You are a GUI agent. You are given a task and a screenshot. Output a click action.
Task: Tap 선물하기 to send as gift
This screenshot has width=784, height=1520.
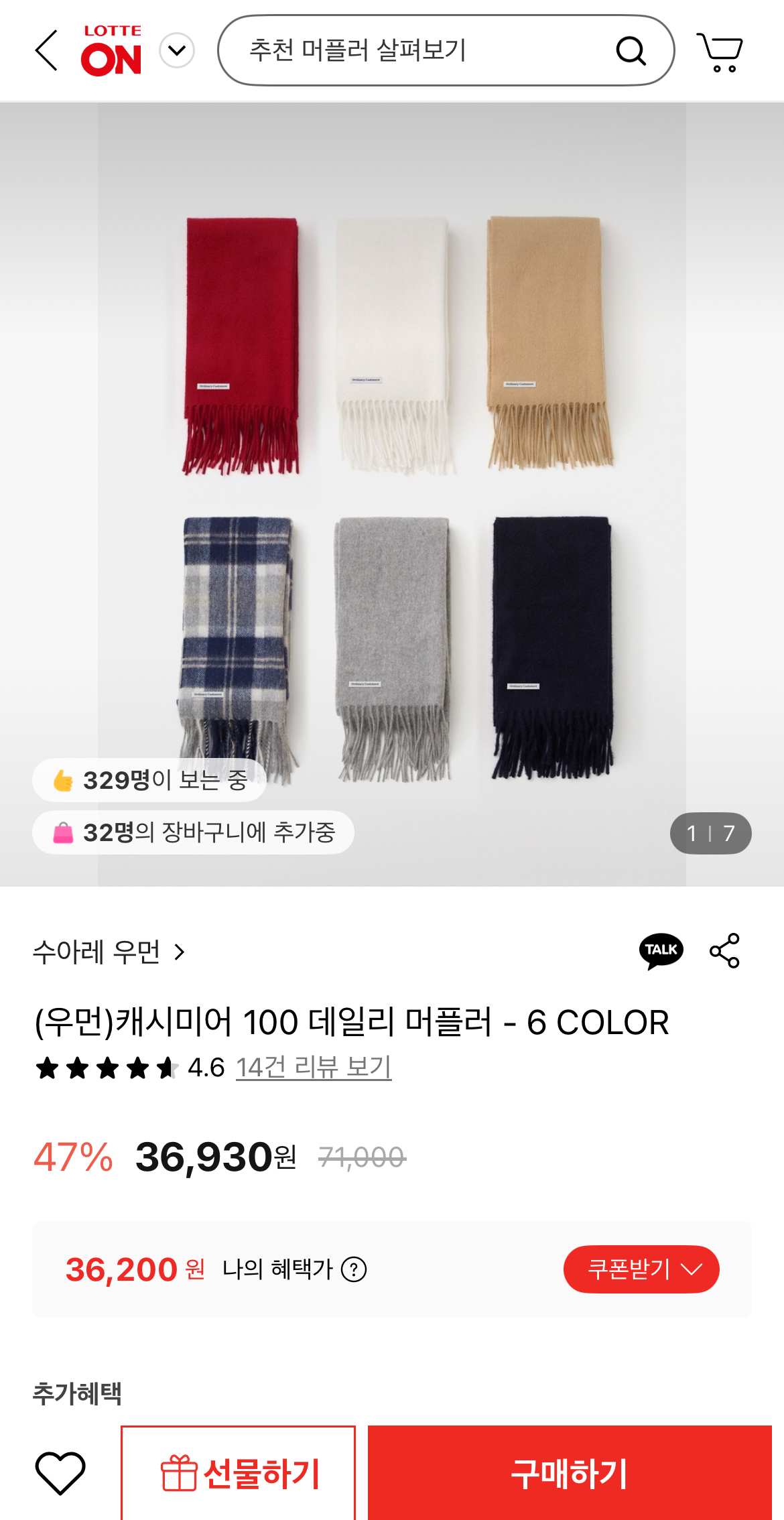click(x=238, y=1473)
